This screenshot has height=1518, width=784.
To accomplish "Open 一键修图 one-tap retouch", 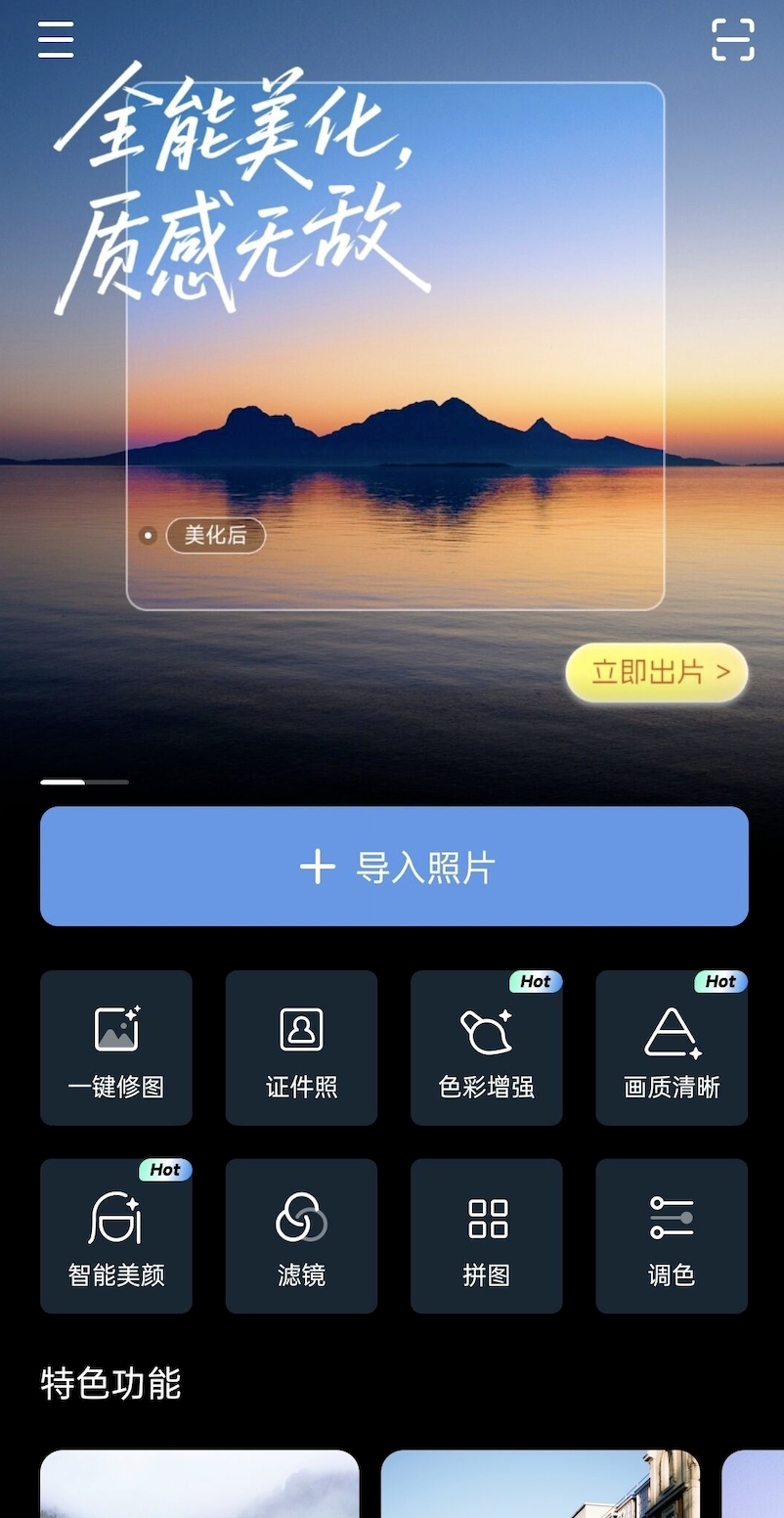I will [x=116, y=1048].
